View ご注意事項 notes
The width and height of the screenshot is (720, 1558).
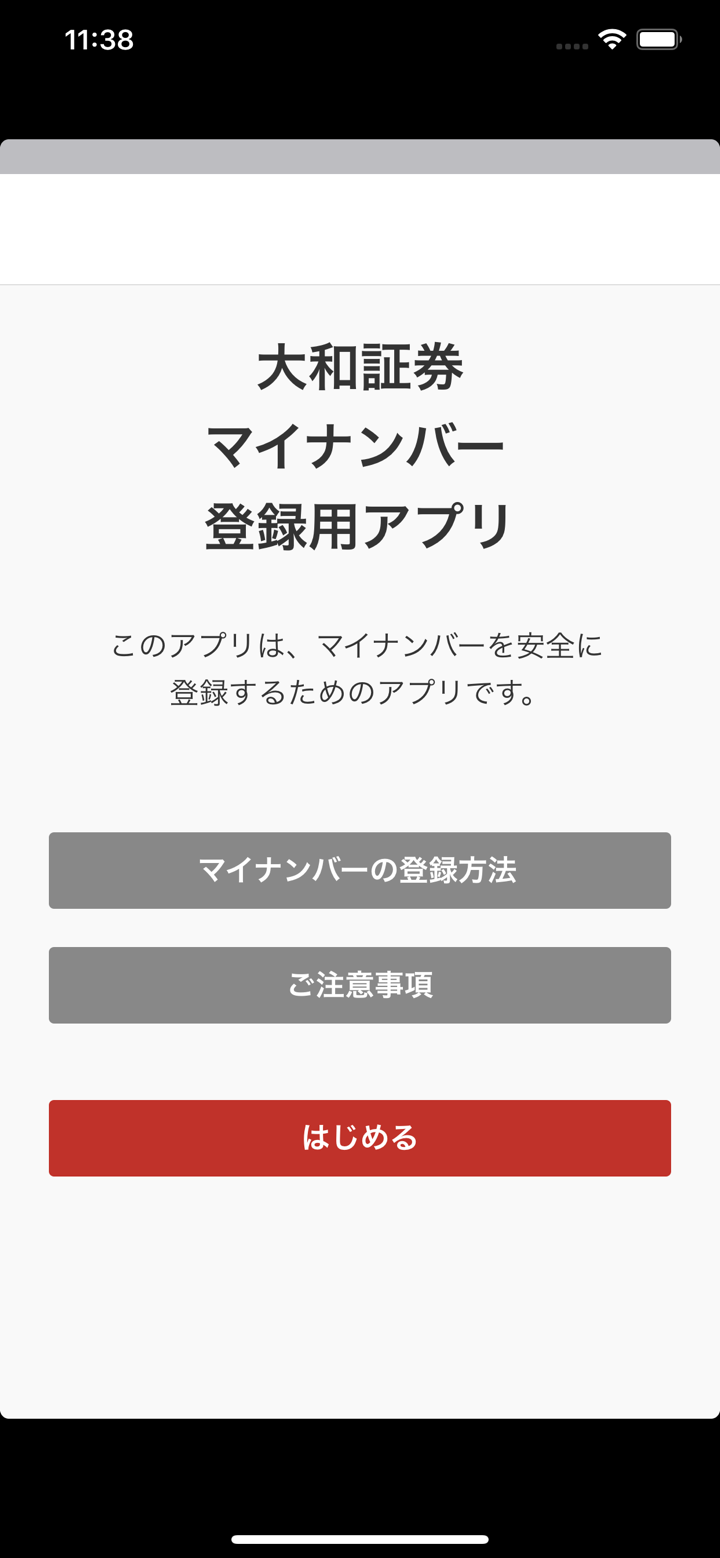(x=360, y=985)
